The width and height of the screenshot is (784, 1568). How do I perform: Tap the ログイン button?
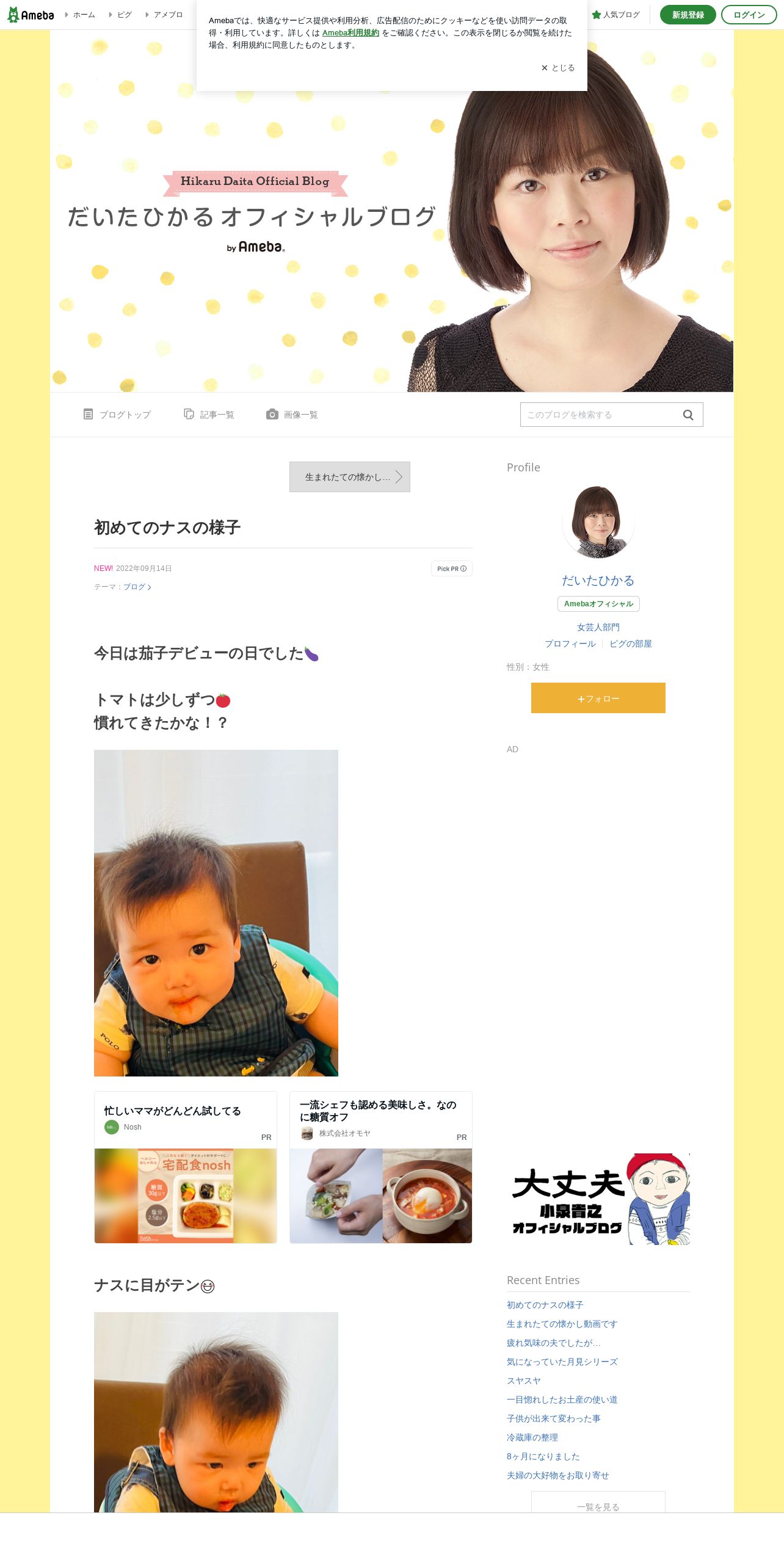click(749, 15)
